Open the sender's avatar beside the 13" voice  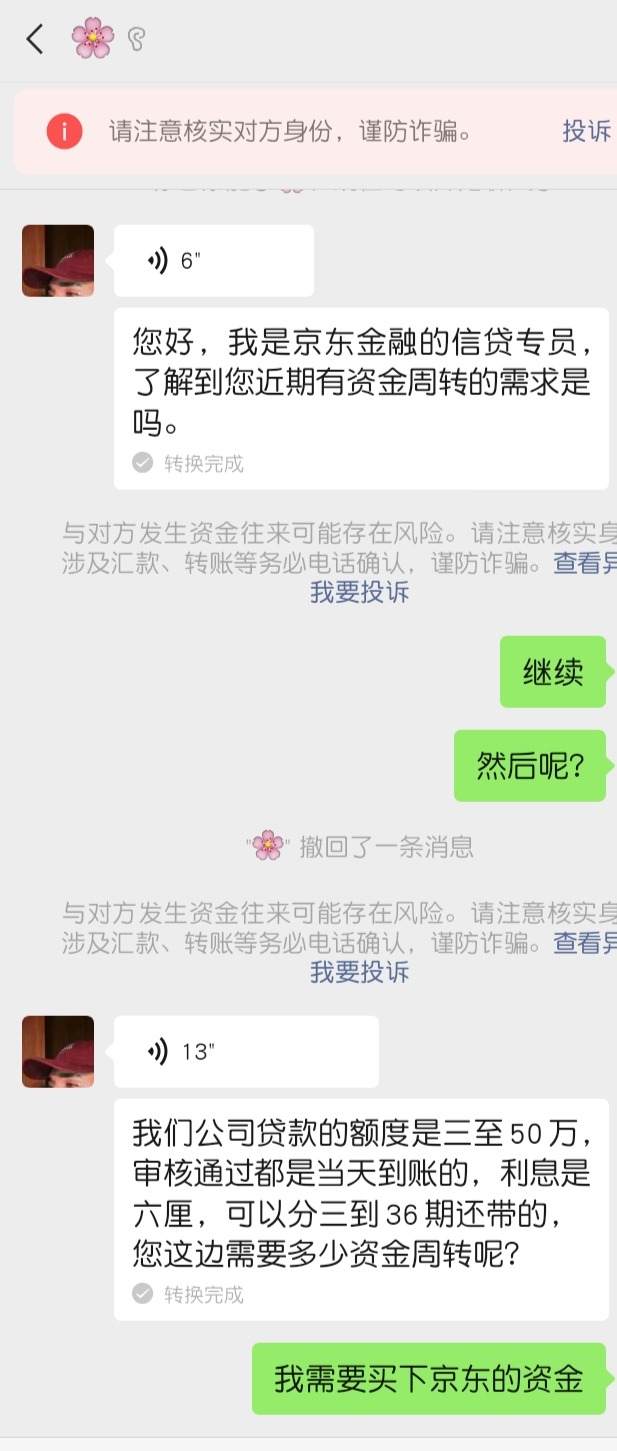coord(58,1052)
